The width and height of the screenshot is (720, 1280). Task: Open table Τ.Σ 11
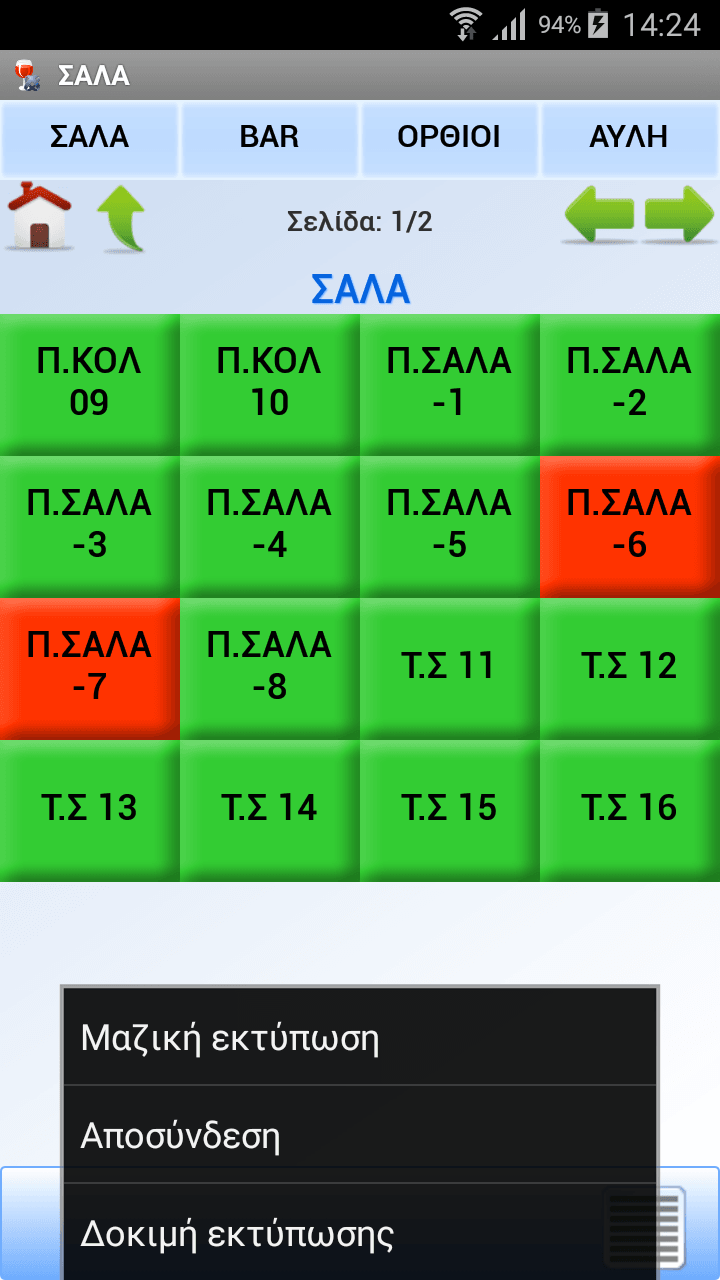449,667
